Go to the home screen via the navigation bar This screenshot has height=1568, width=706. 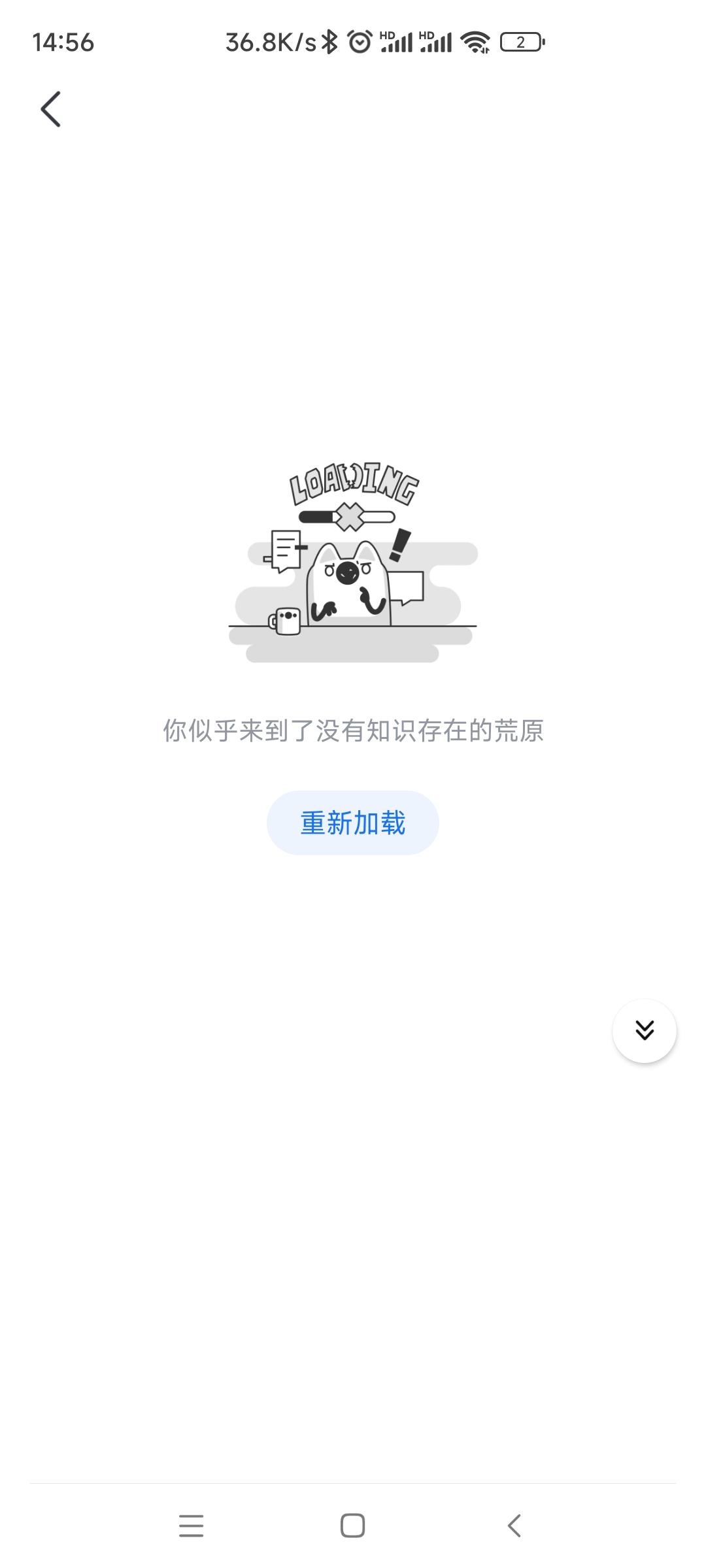click(352, 1526)
